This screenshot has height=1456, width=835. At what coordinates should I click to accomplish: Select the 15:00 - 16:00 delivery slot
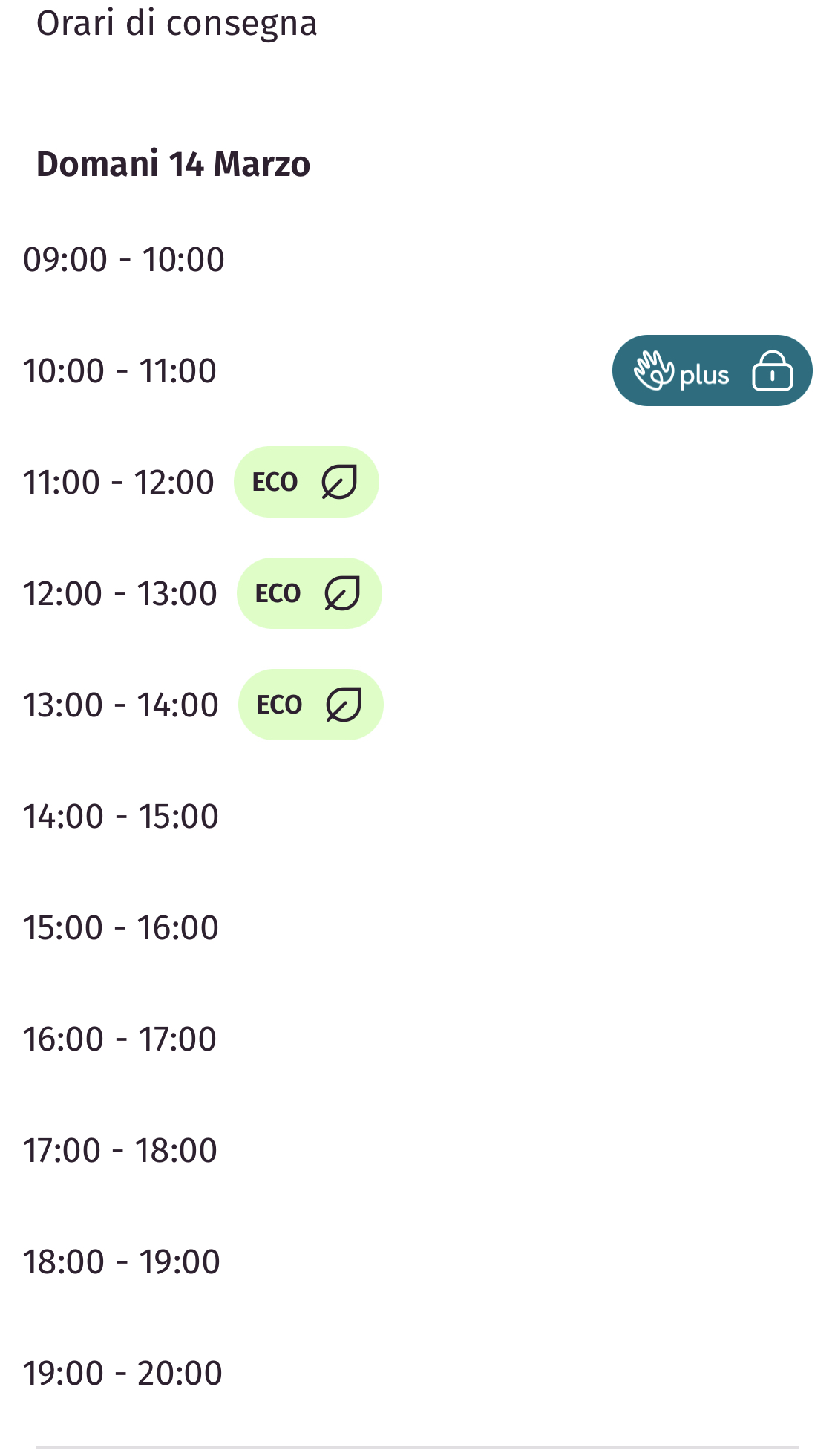121,928
